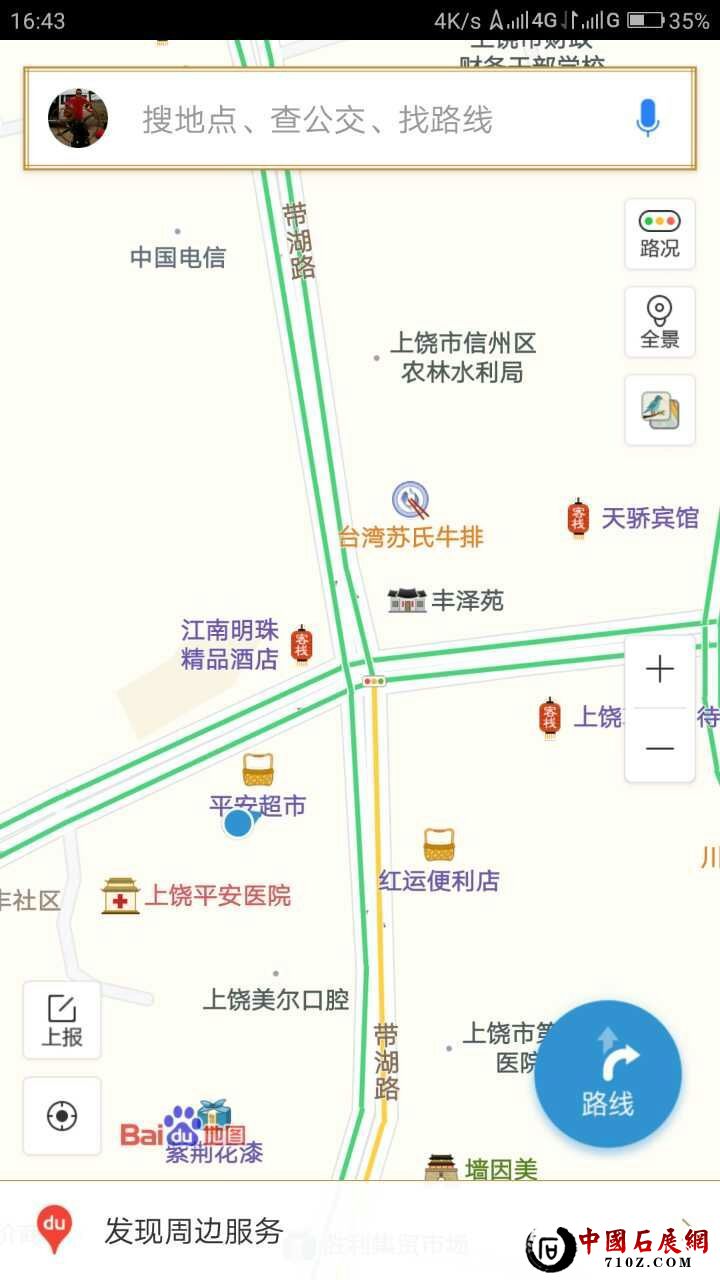Select the 江南明珠精品酒店 marker
Viewport: 720px width, 1280px height.
tap(301, 645)
